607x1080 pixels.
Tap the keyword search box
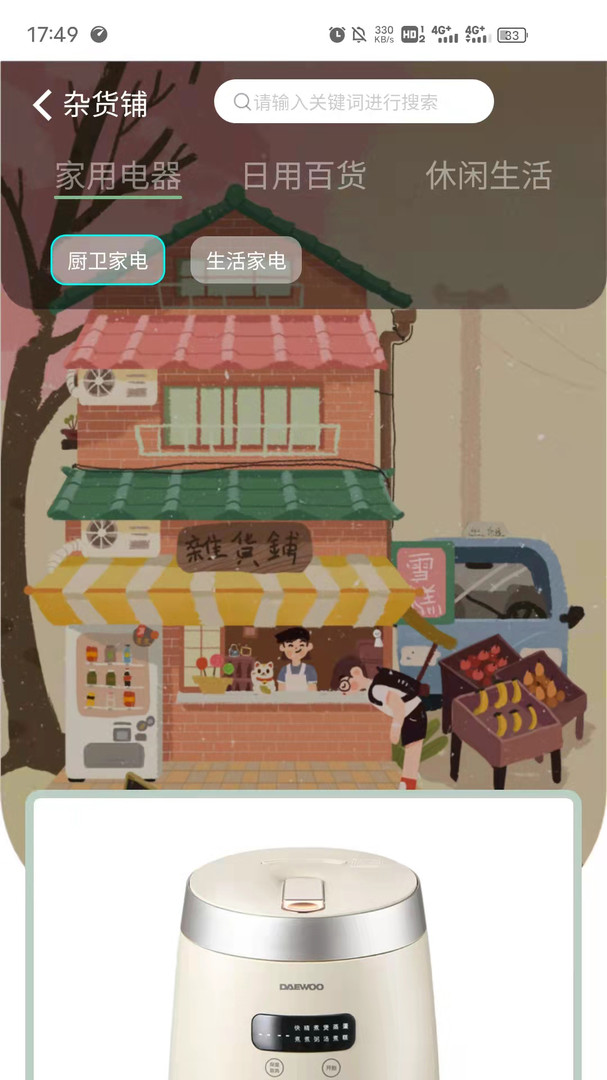[353, 102]
